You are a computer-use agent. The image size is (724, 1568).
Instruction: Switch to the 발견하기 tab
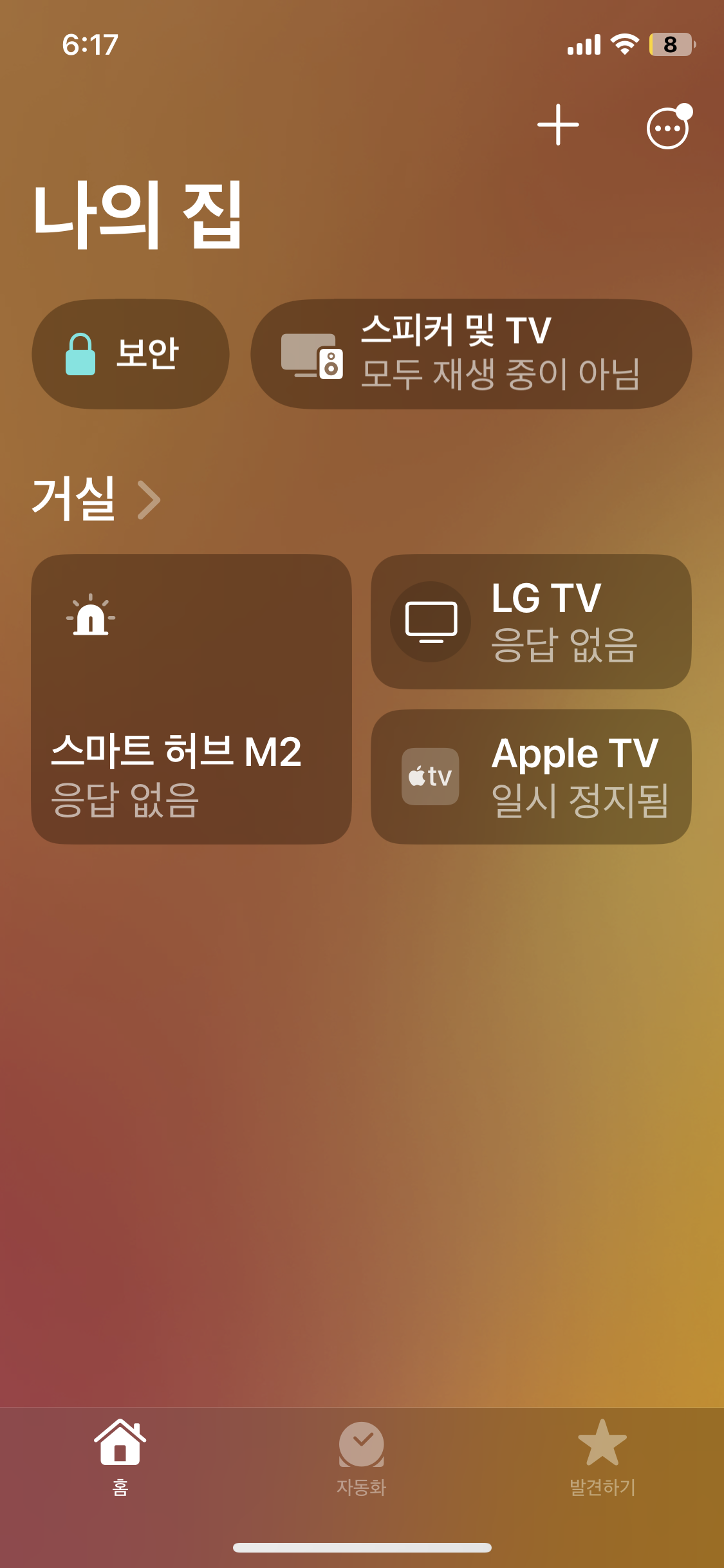(x=602, y=1457)
